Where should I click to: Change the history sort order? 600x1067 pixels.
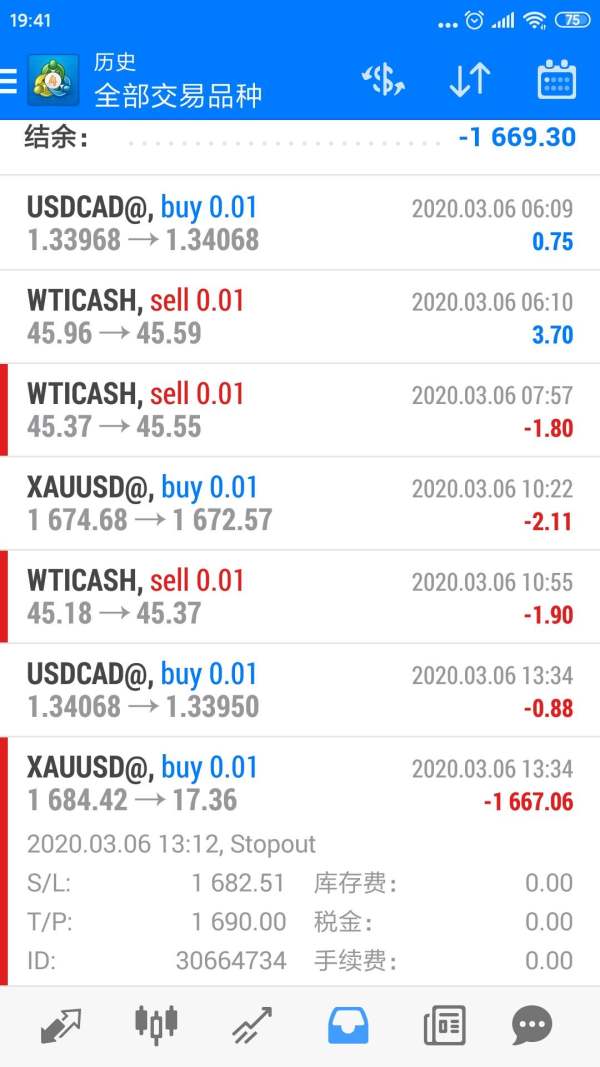coord(469,80)
